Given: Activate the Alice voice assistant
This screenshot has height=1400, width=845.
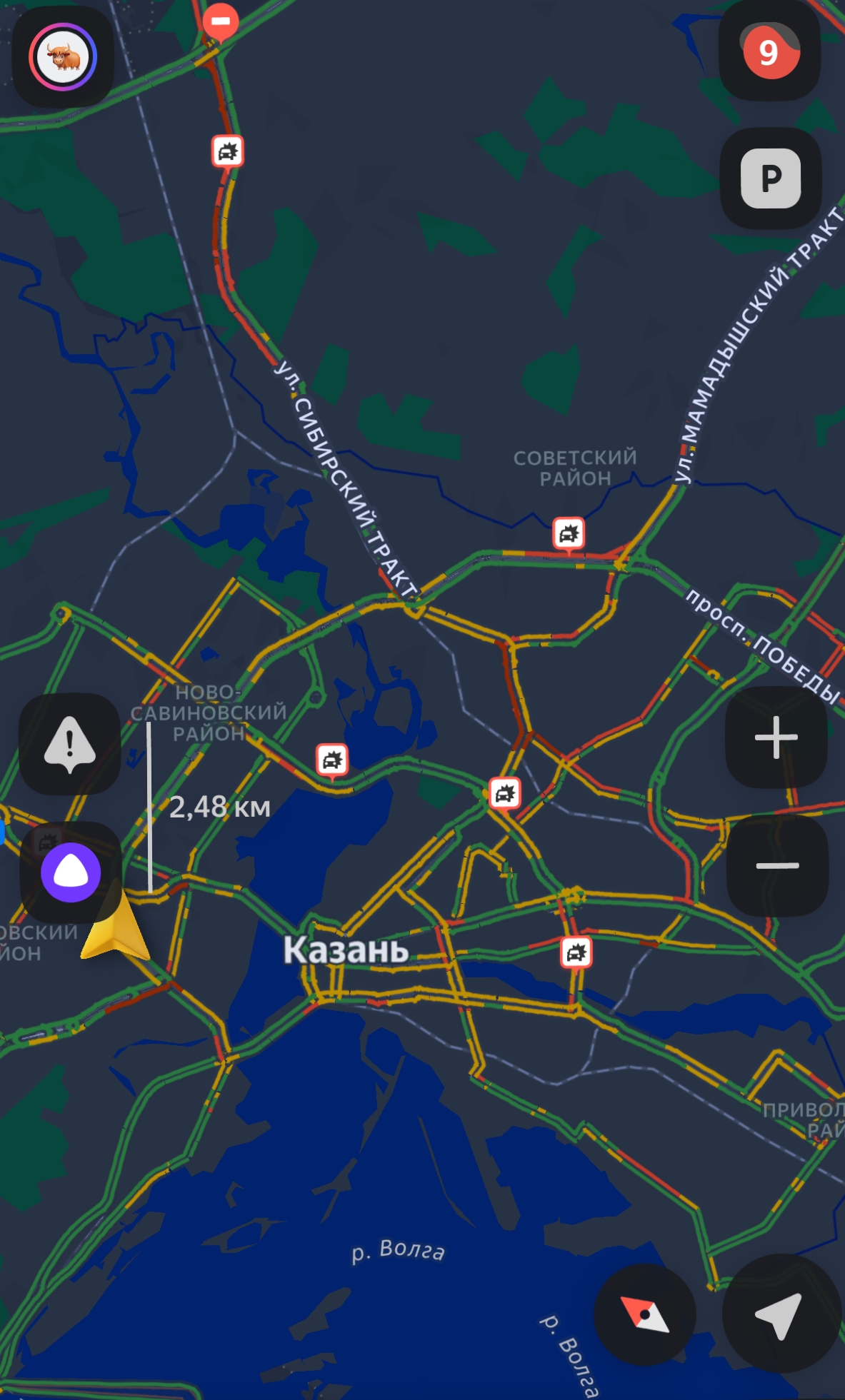Looking at the screenshot, I should (70, 872).
